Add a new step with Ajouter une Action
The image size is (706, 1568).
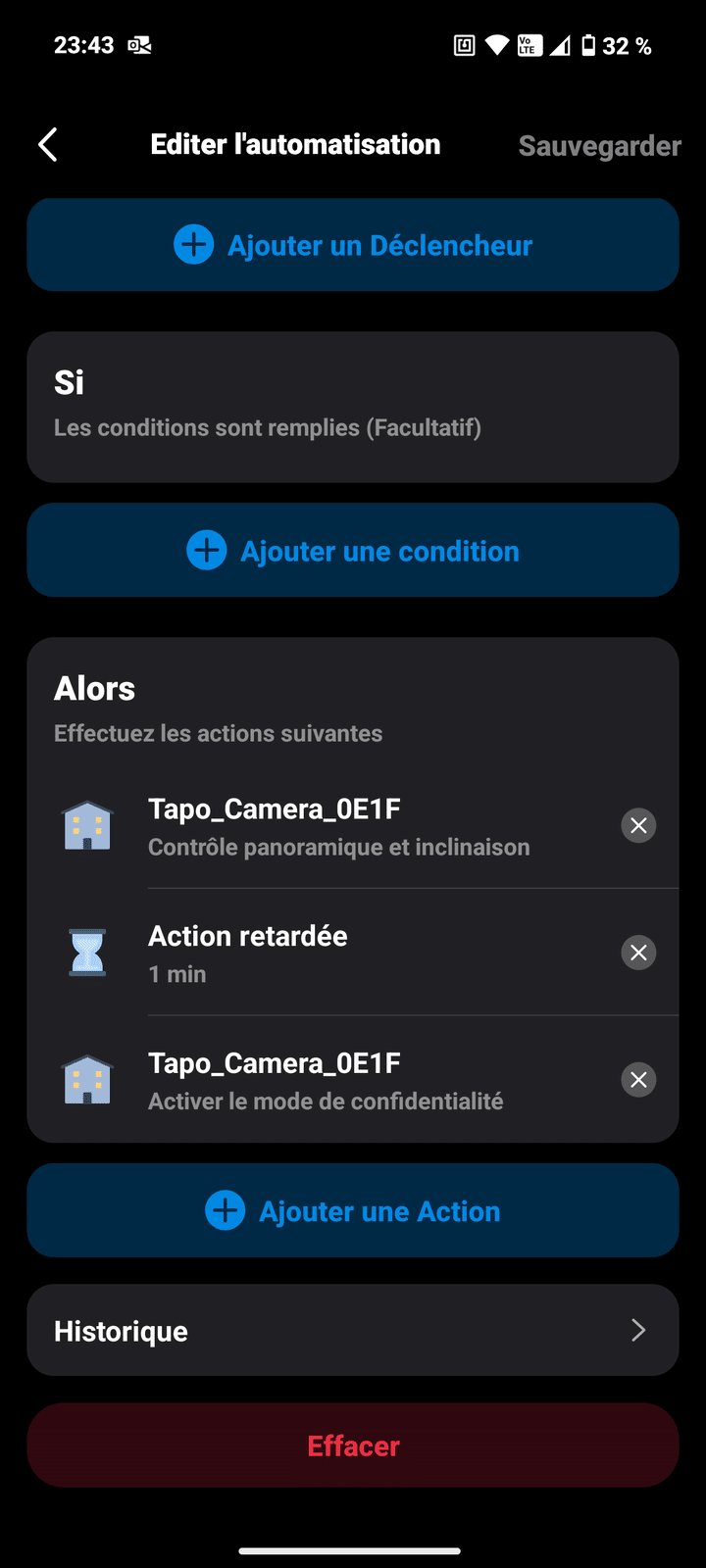click(x=353, y=1211)
